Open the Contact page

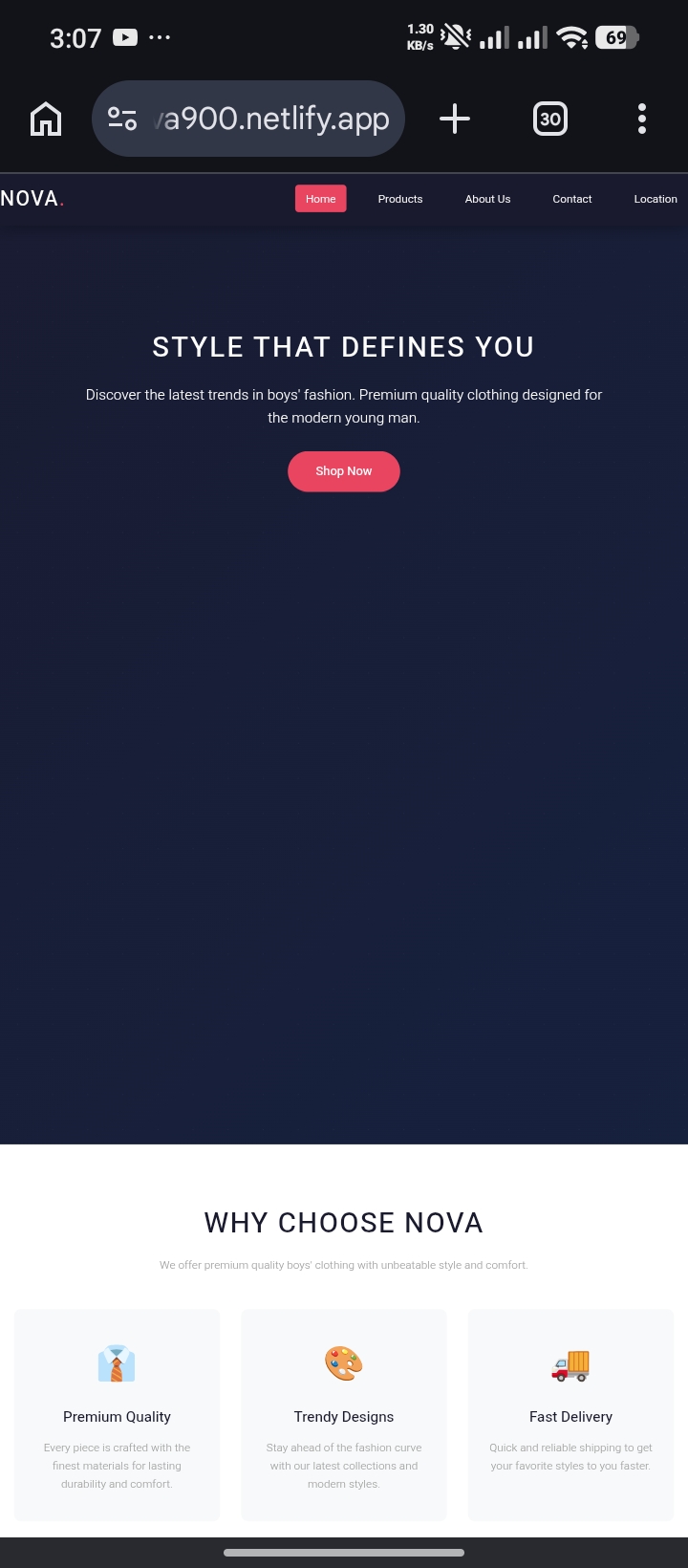click(x=572, y=199)
